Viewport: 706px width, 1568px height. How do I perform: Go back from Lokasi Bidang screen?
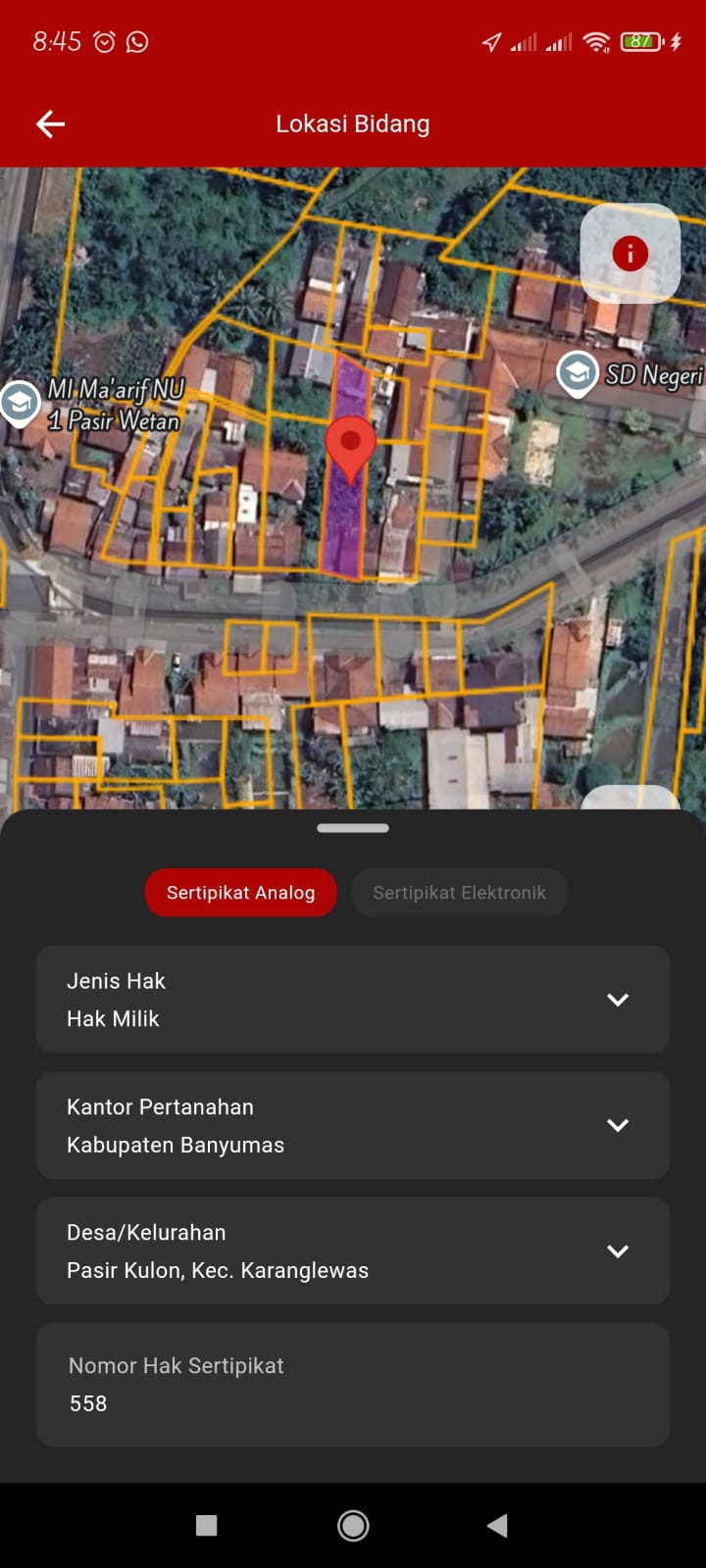click(50, 124)
